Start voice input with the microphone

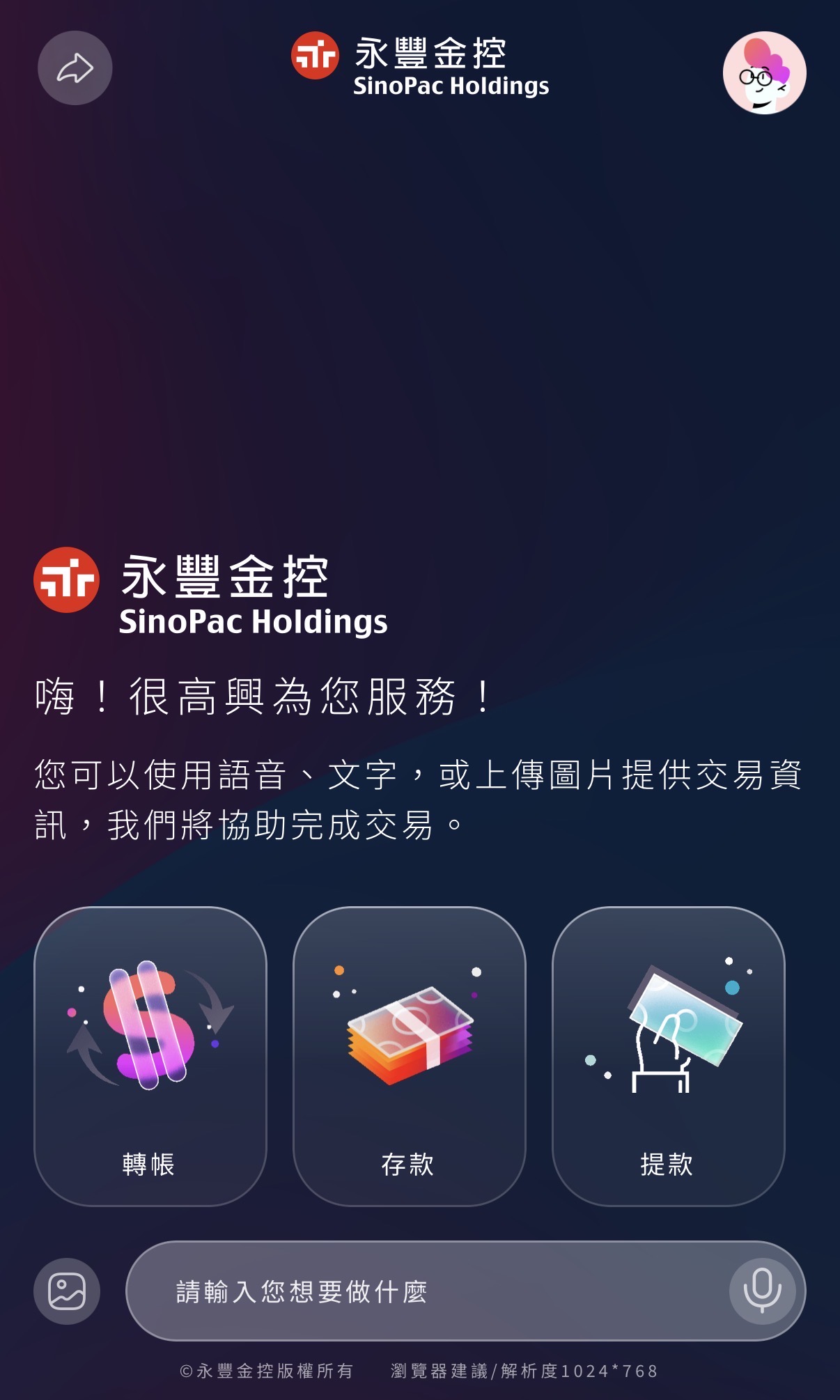(762, 1291)
